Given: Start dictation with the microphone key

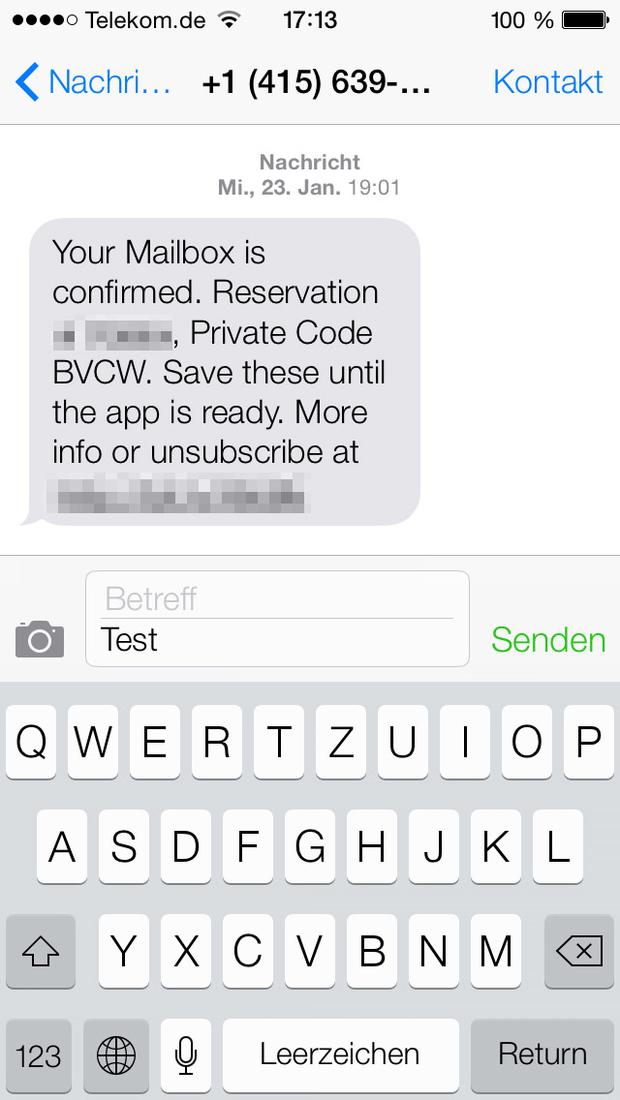Looking at the screenshot, I should [185, 1054].
